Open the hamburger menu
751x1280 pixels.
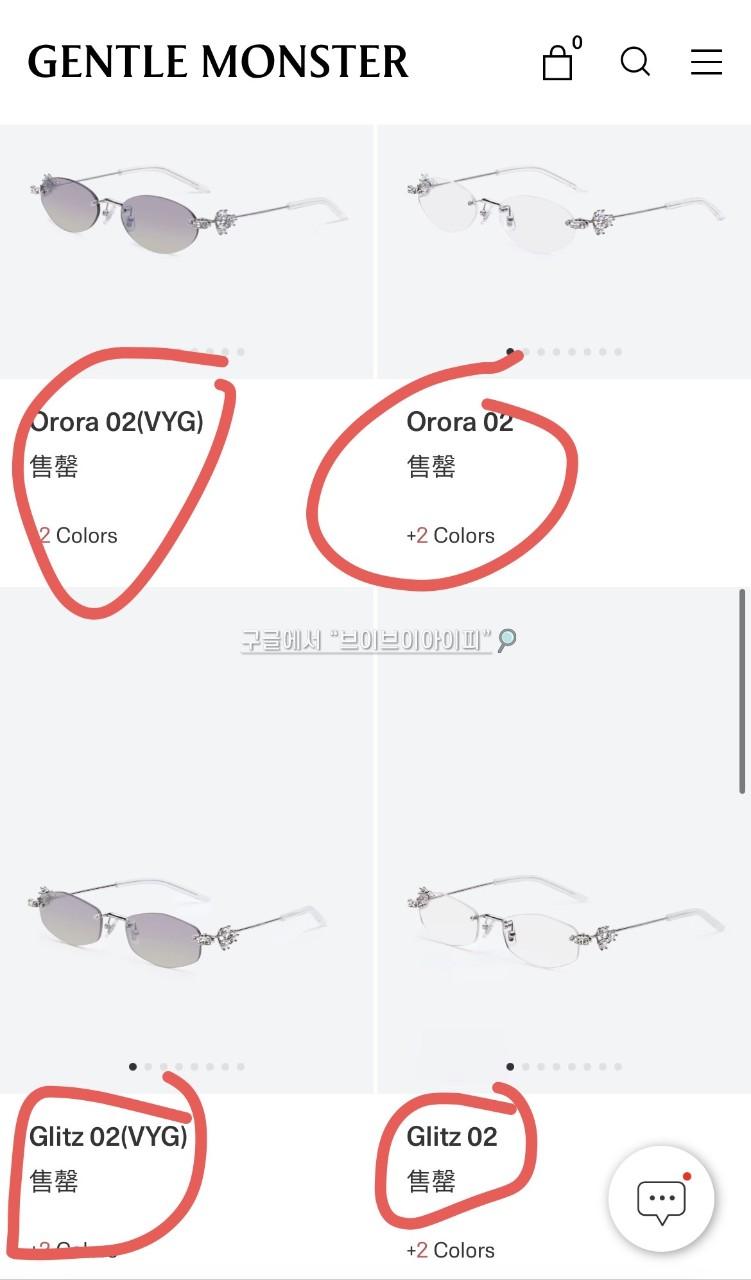pos(706,62)
